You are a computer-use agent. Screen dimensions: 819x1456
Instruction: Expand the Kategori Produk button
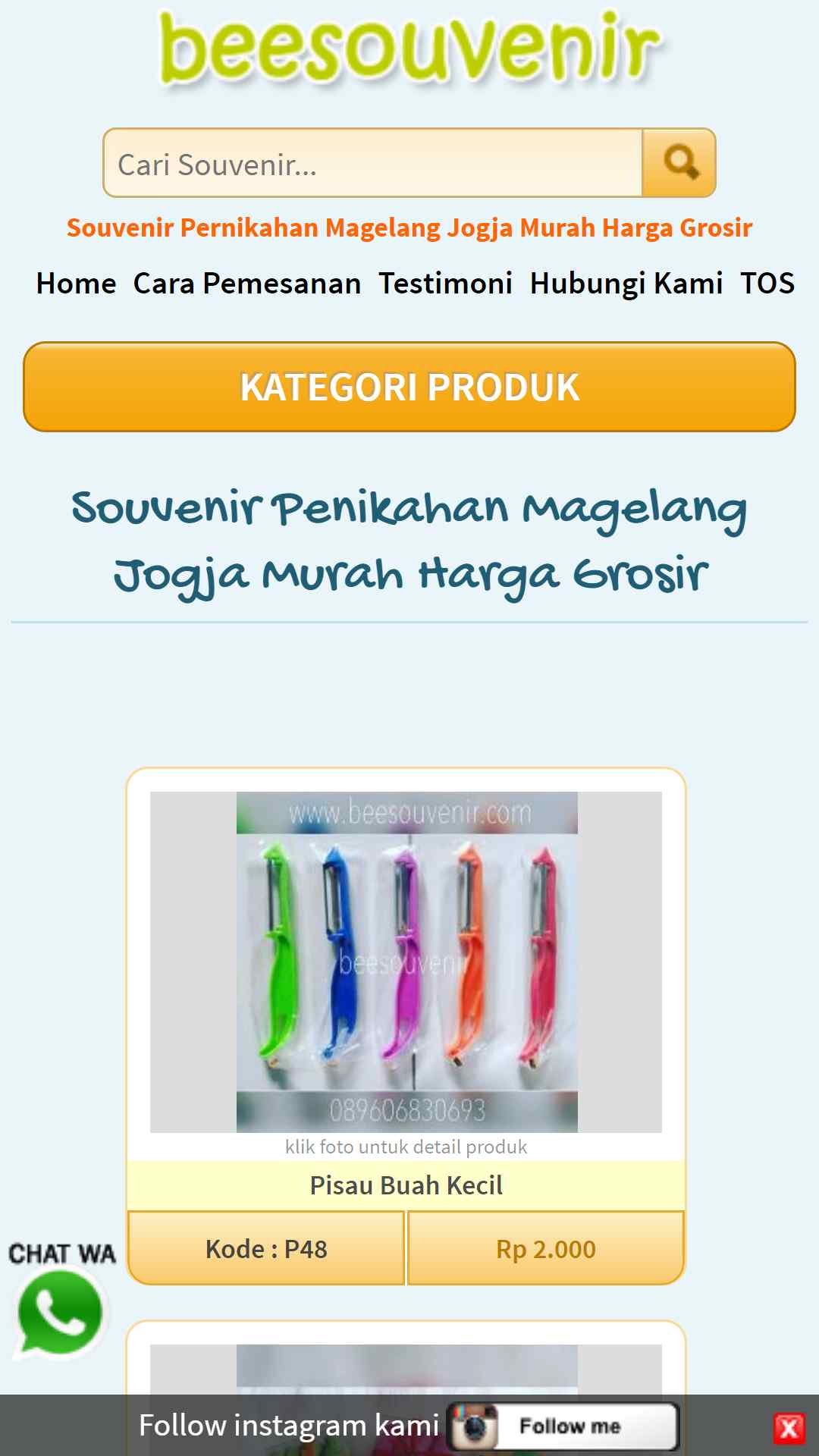point(409,387)
